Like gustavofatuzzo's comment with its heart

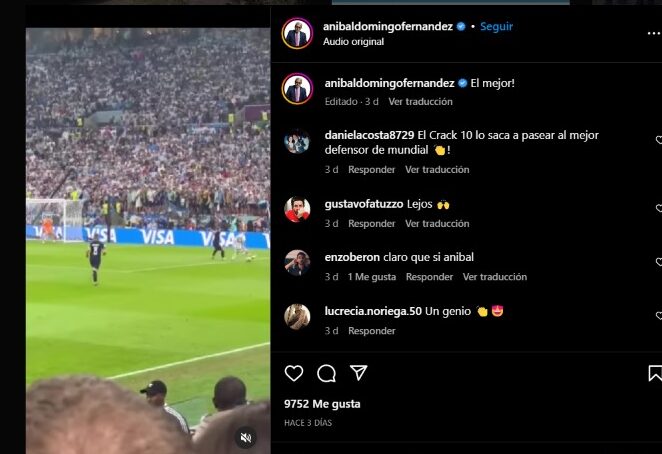click(658, 208)
